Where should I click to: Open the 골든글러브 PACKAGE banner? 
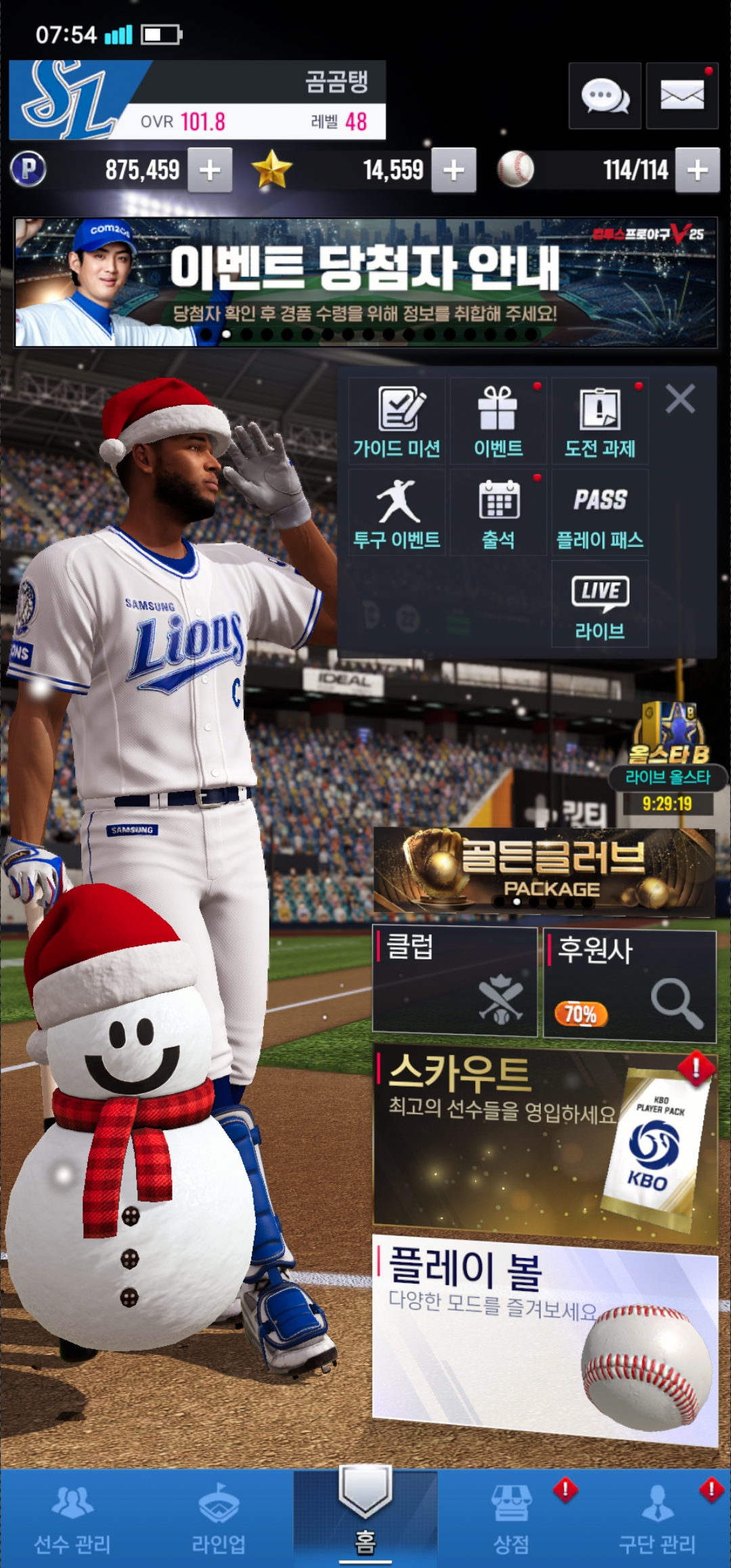coord(544,871)
